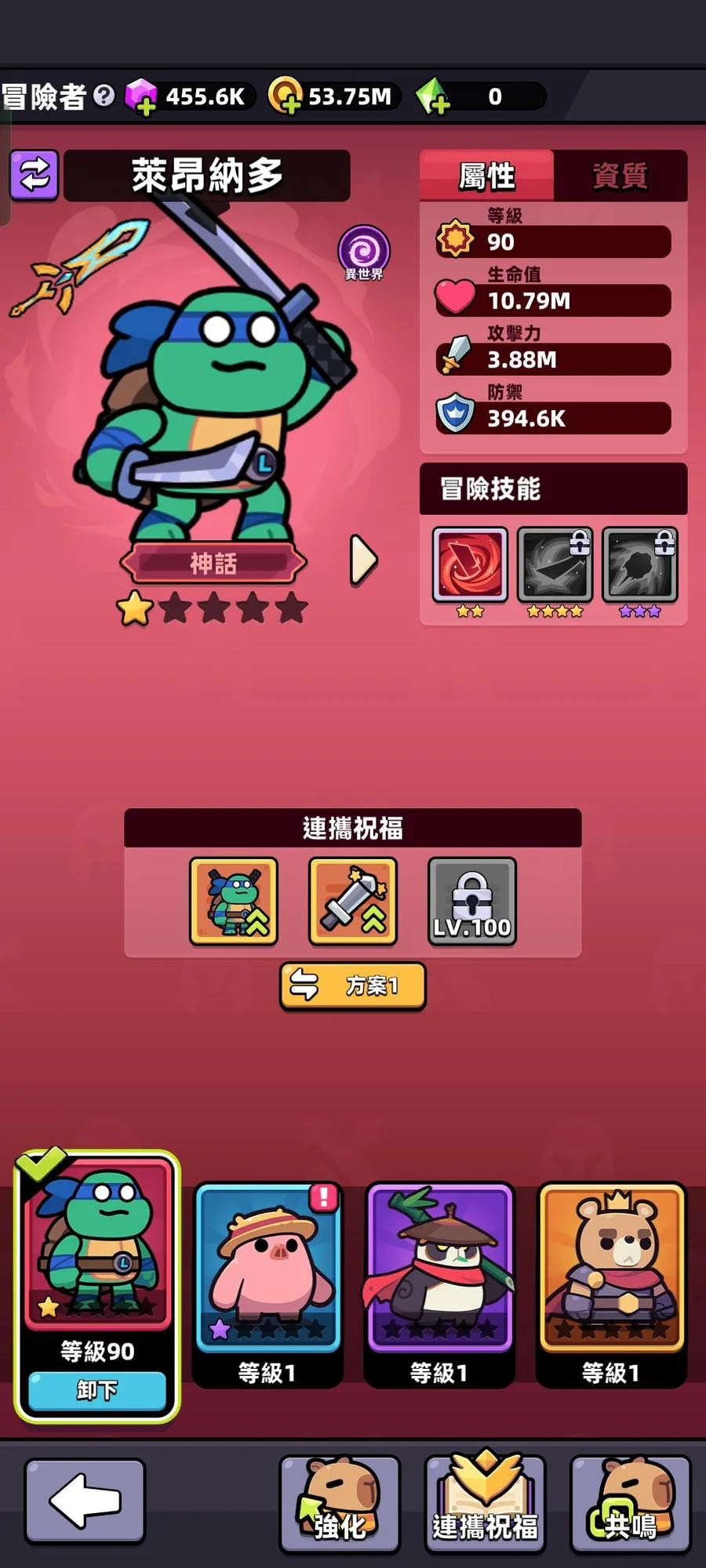
Task: Open the 異世界 swirl badge
Action: click(363, 252)
